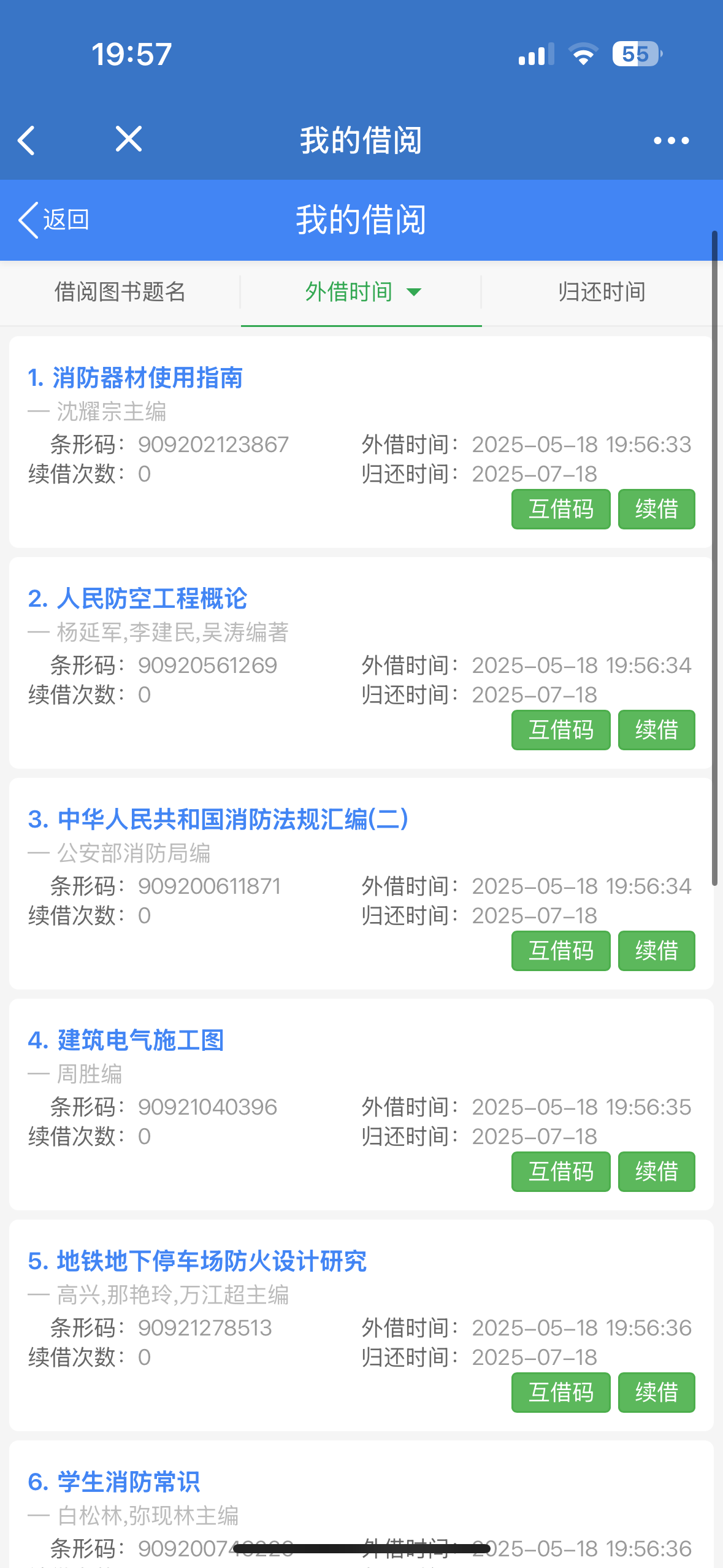Sort by 借阅图书题名 tab
723x1568 pixels.
(120, 292)
